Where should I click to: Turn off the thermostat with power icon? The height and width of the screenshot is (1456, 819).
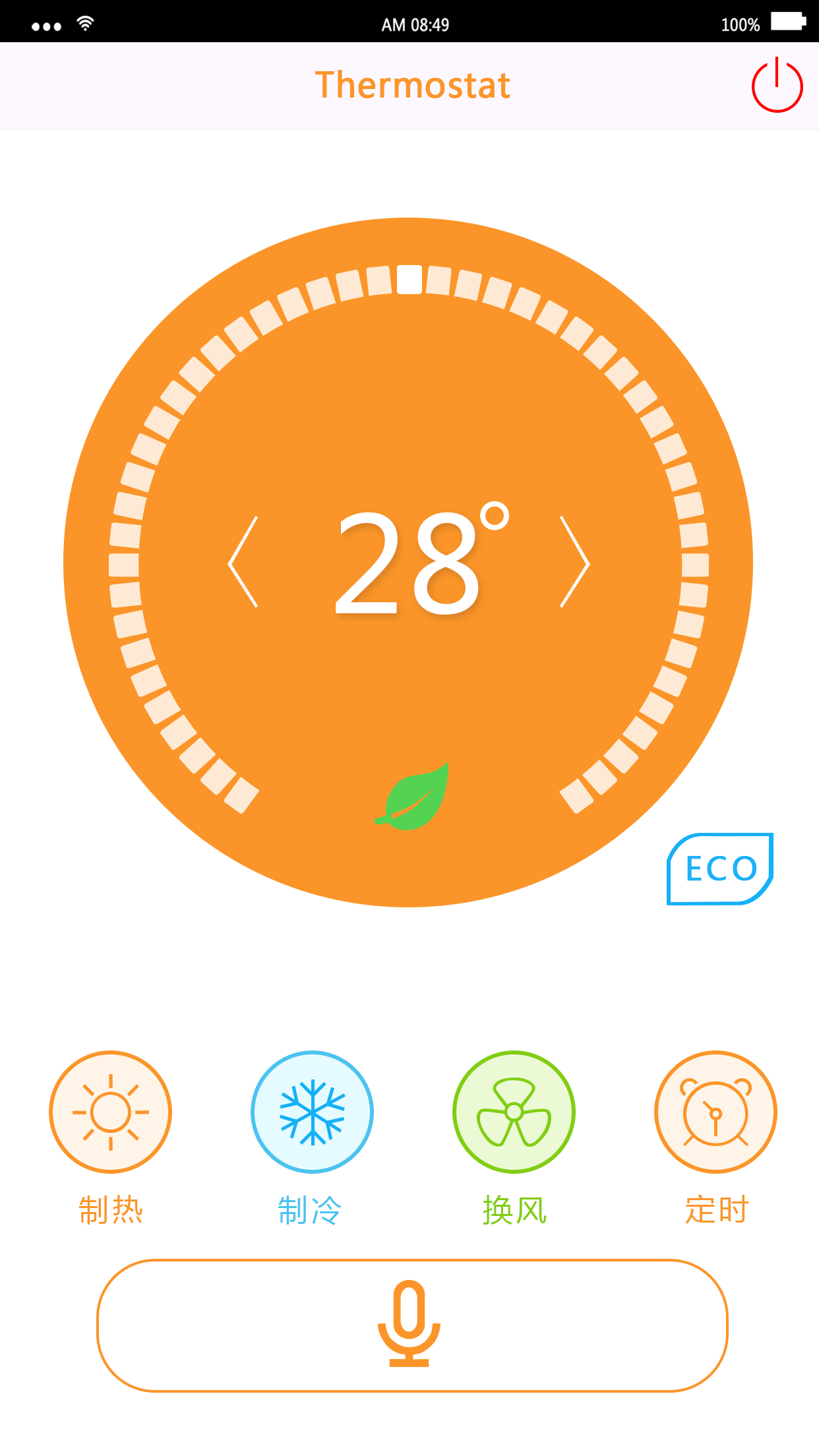[x=777, y=86]
